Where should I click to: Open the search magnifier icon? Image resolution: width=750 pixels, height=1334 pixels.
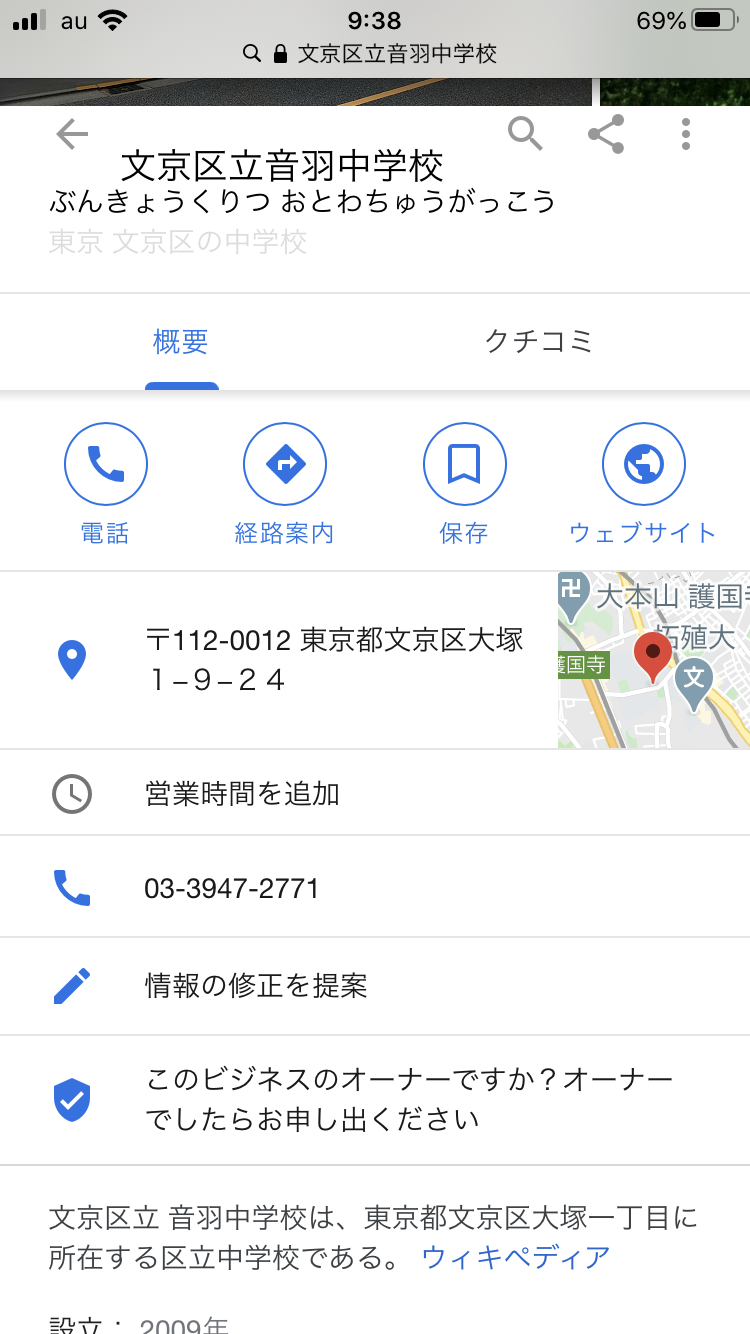pos(525,132)
